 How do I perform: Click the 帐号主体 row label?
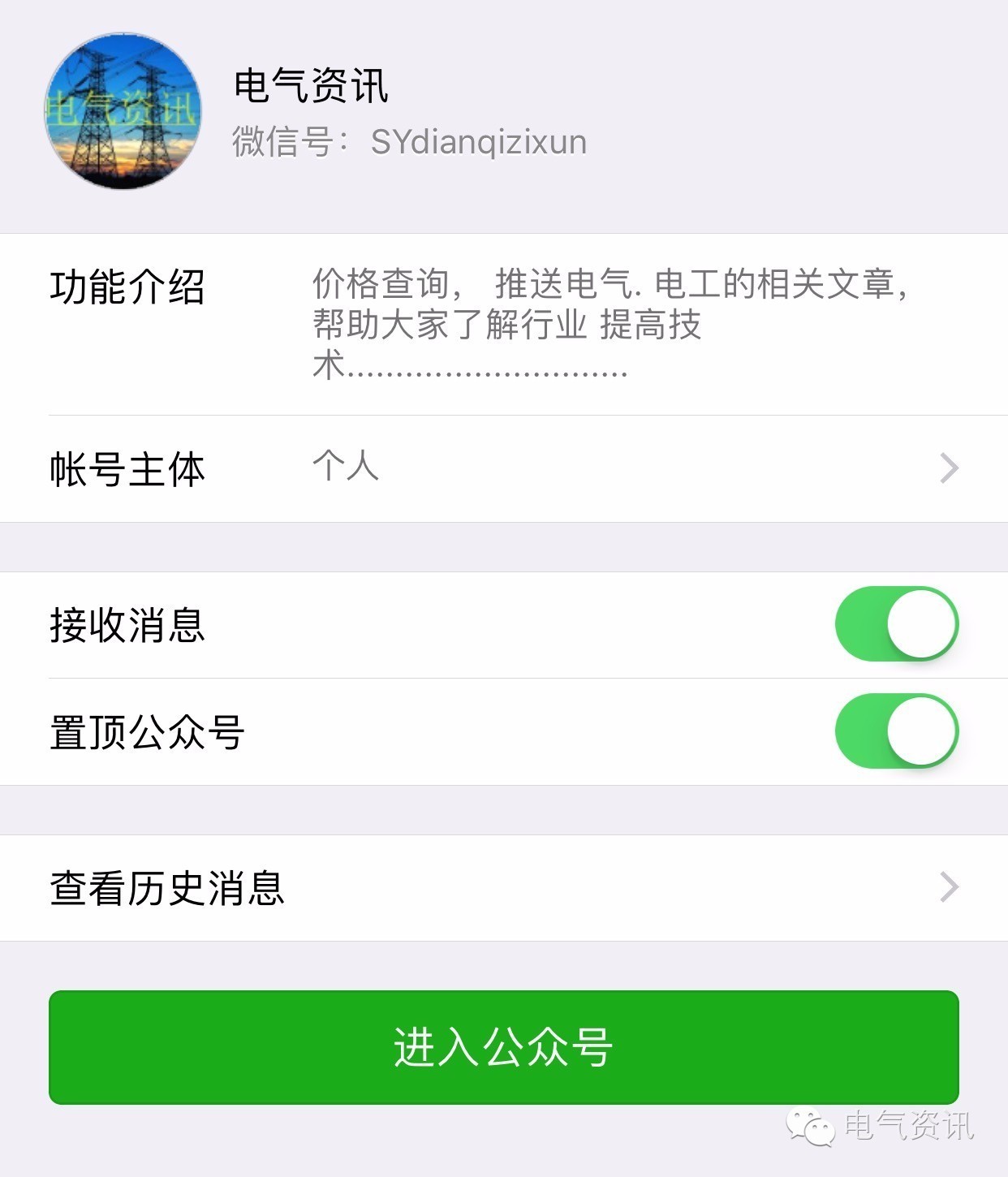coord(127,468)
